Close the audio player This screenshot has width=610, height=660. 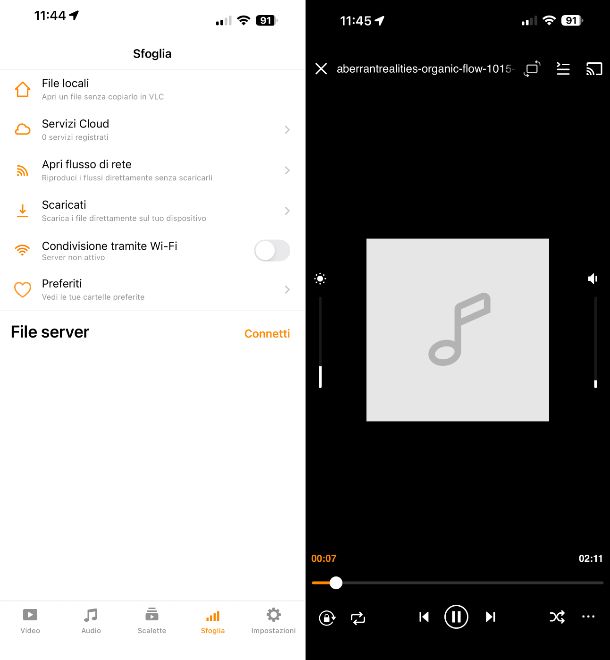321,69
